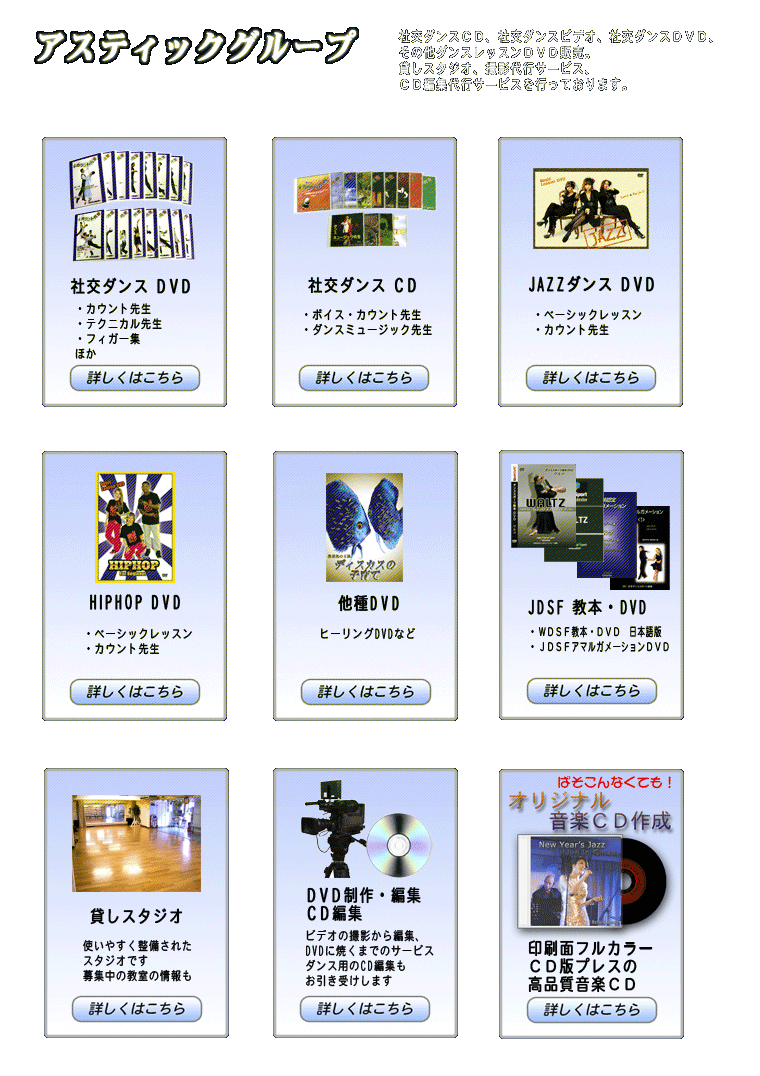Viewport: 760px width, 1076px height.
Task: Tap 詳しくはこちら under HIPHOP DVD
Action: 135,691
